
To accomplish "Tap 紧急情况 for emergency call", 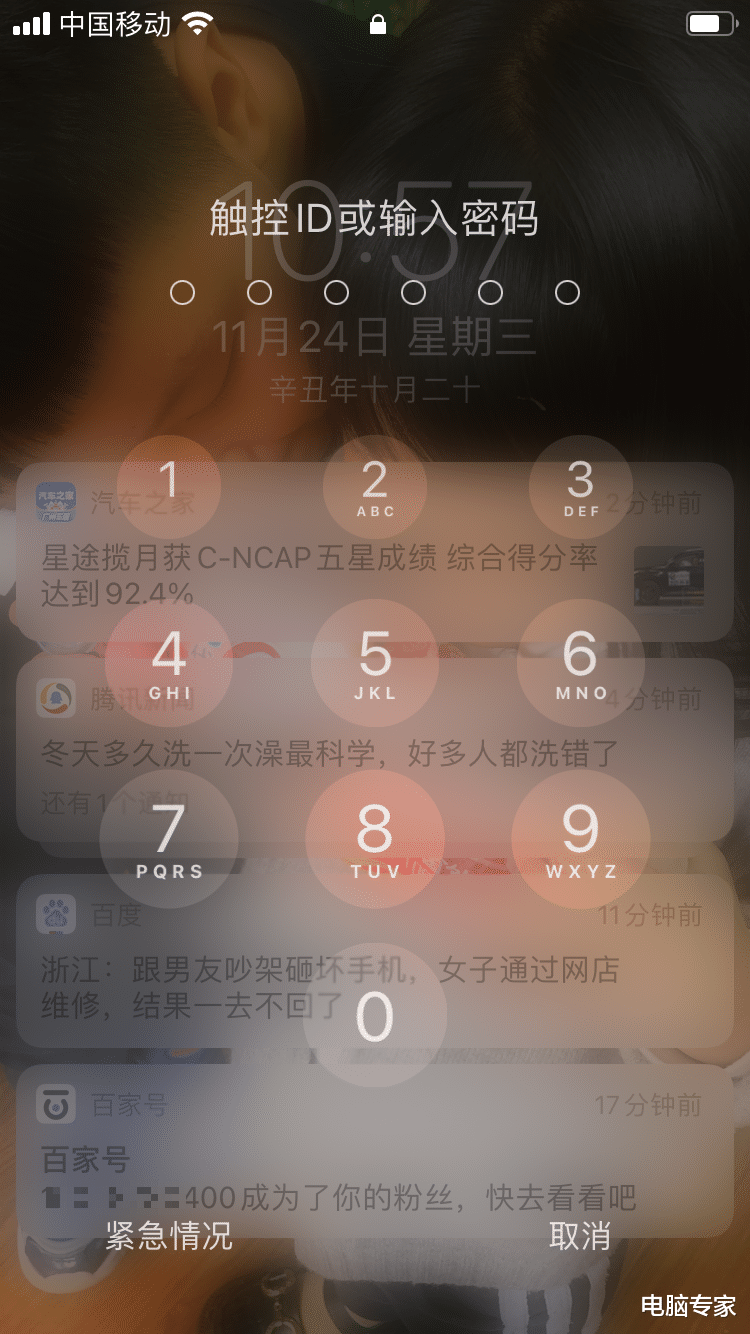I will tap(167, 1237).
